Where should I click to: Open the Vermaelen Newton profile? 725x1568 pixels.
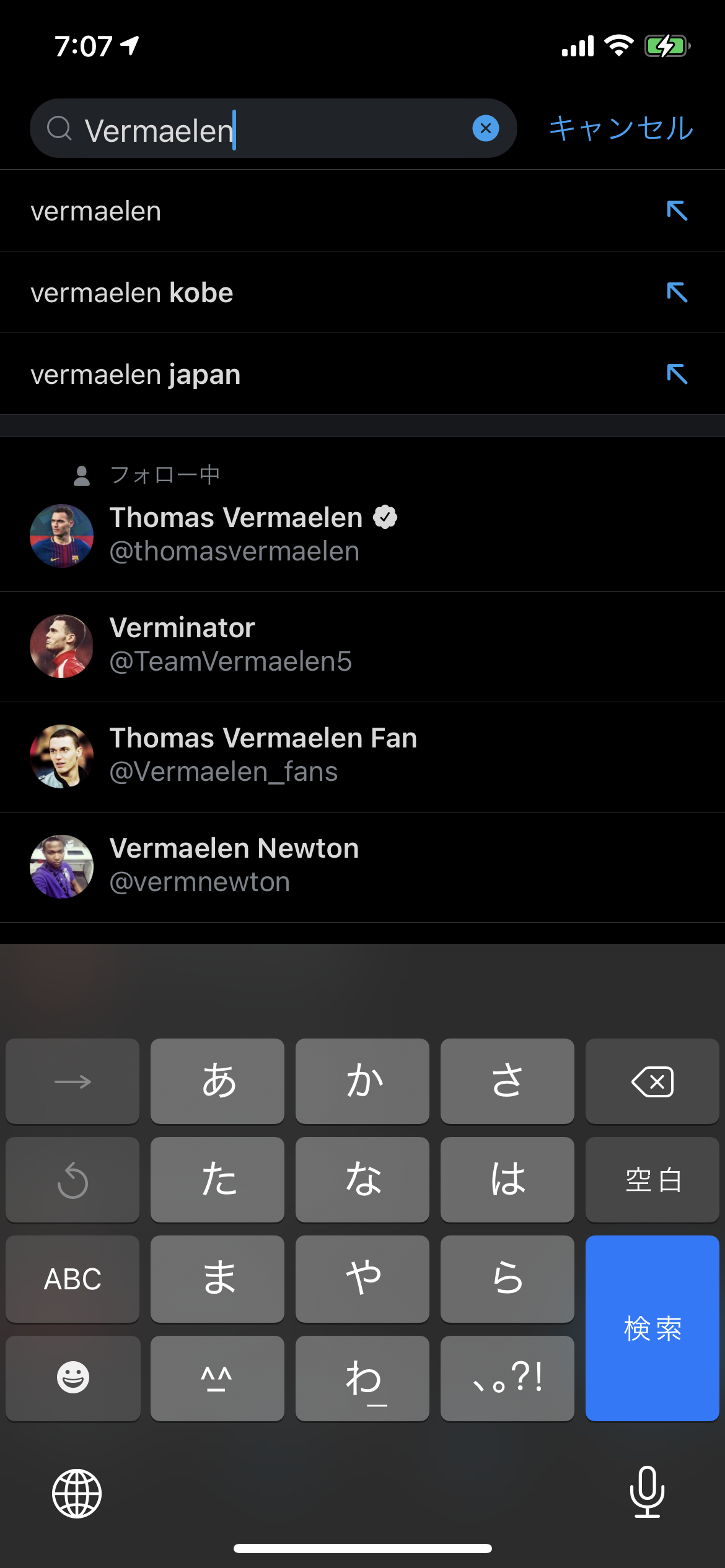point(234,865)
